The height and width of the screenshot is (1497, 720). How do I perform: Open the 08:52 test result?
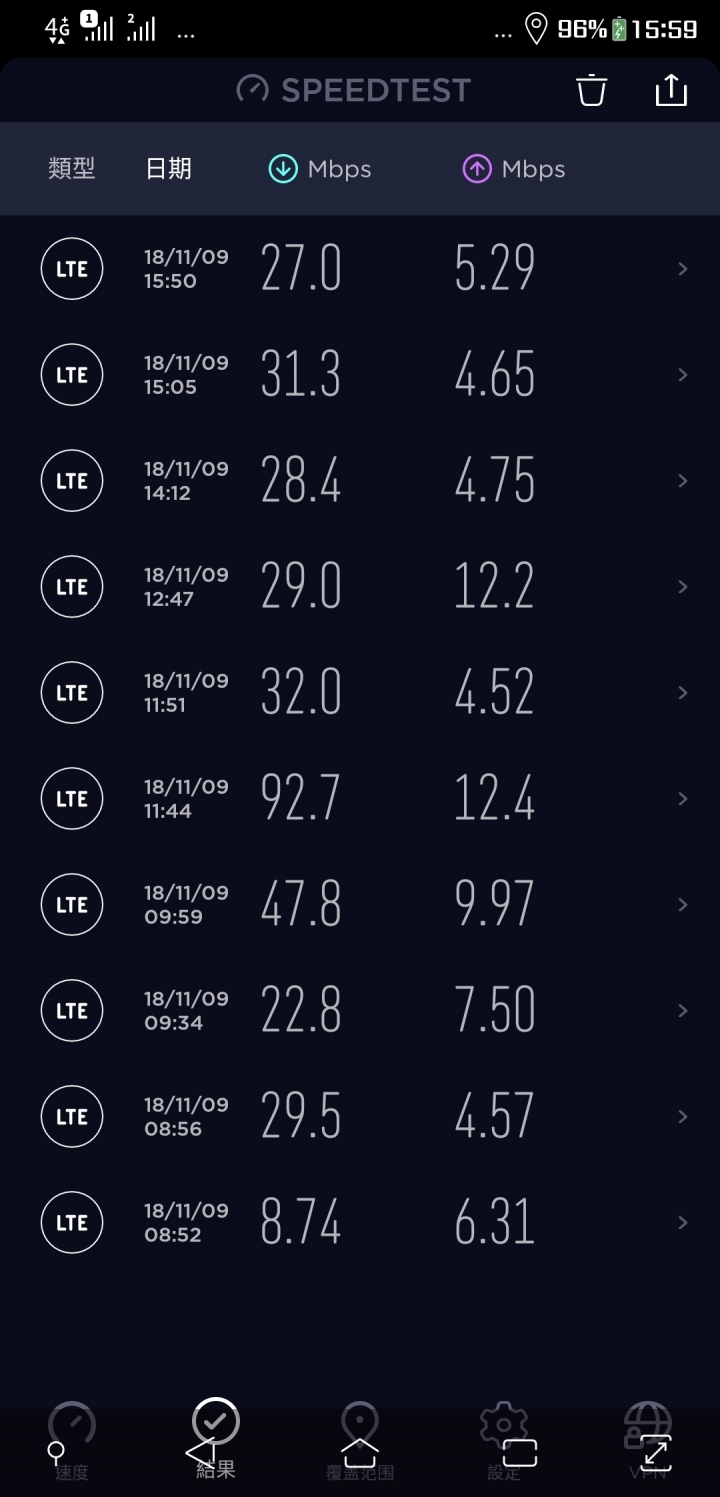coord(360,1222)
